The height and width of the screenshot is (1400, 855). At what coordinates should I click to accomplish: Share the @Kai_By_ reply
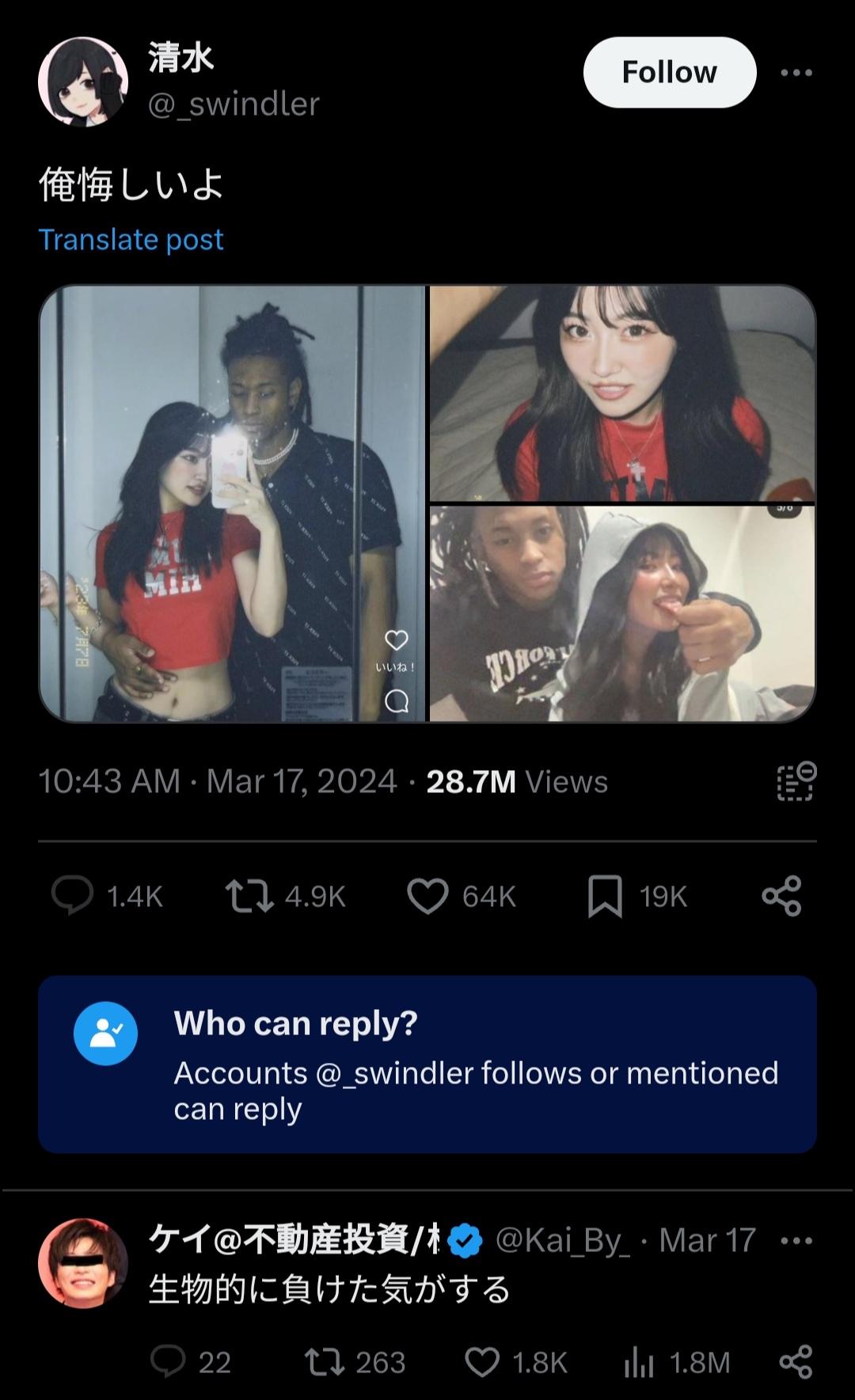tap(796, 1362)
